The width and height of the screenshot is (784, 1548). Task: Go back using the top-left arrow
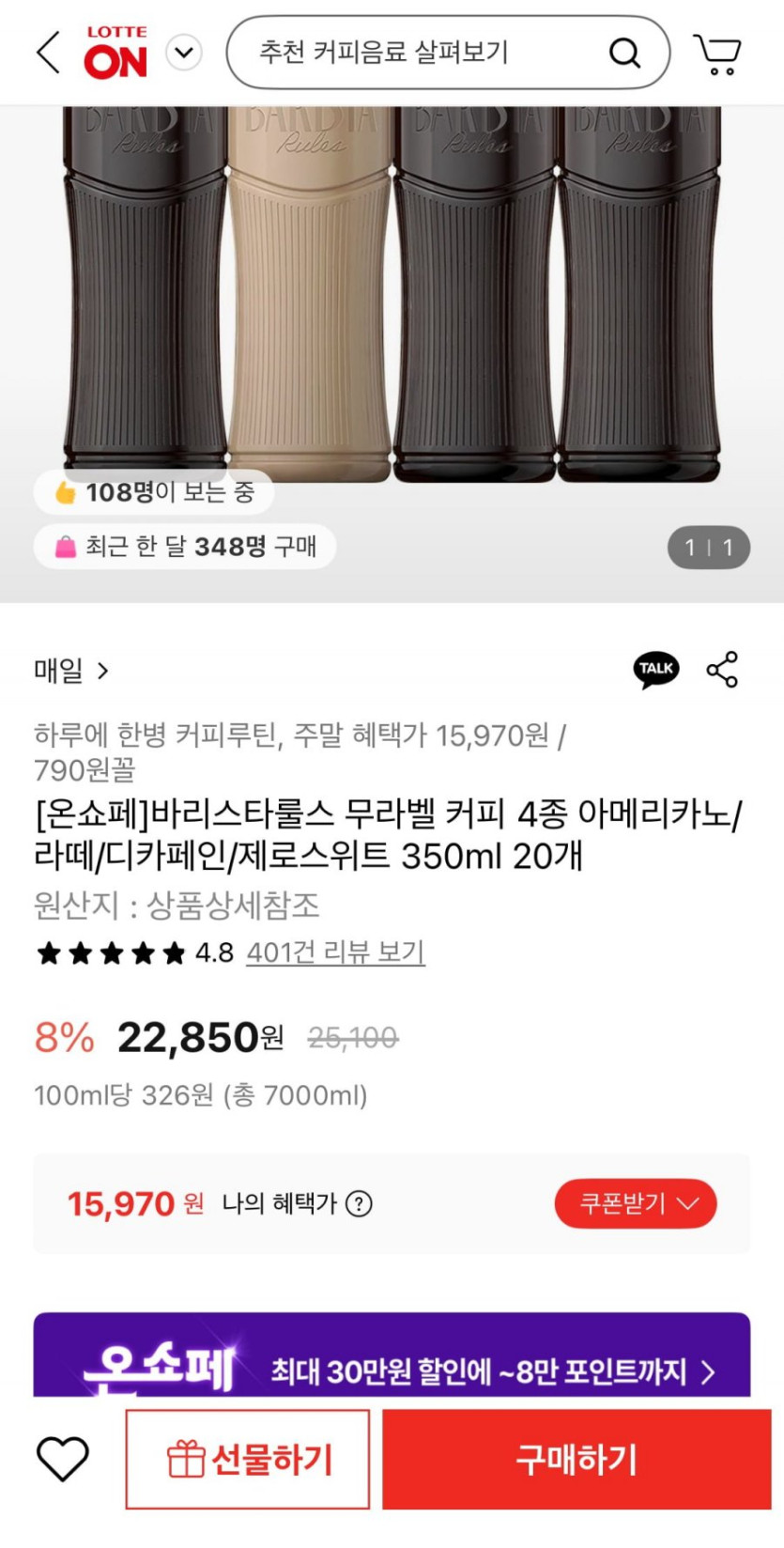click(49, 53)
